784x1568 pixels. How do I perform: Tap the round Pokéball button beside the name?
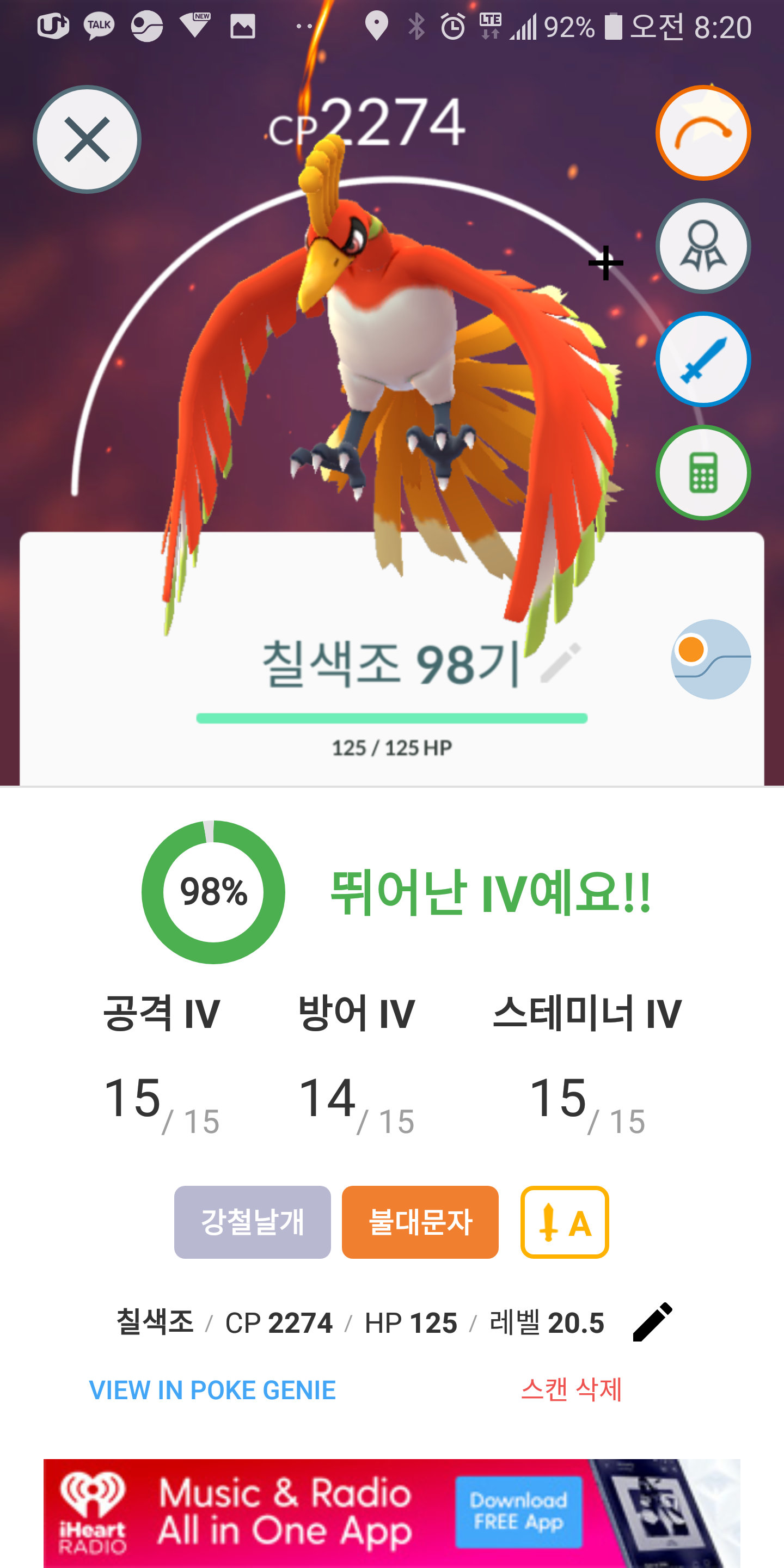(710, 659)
